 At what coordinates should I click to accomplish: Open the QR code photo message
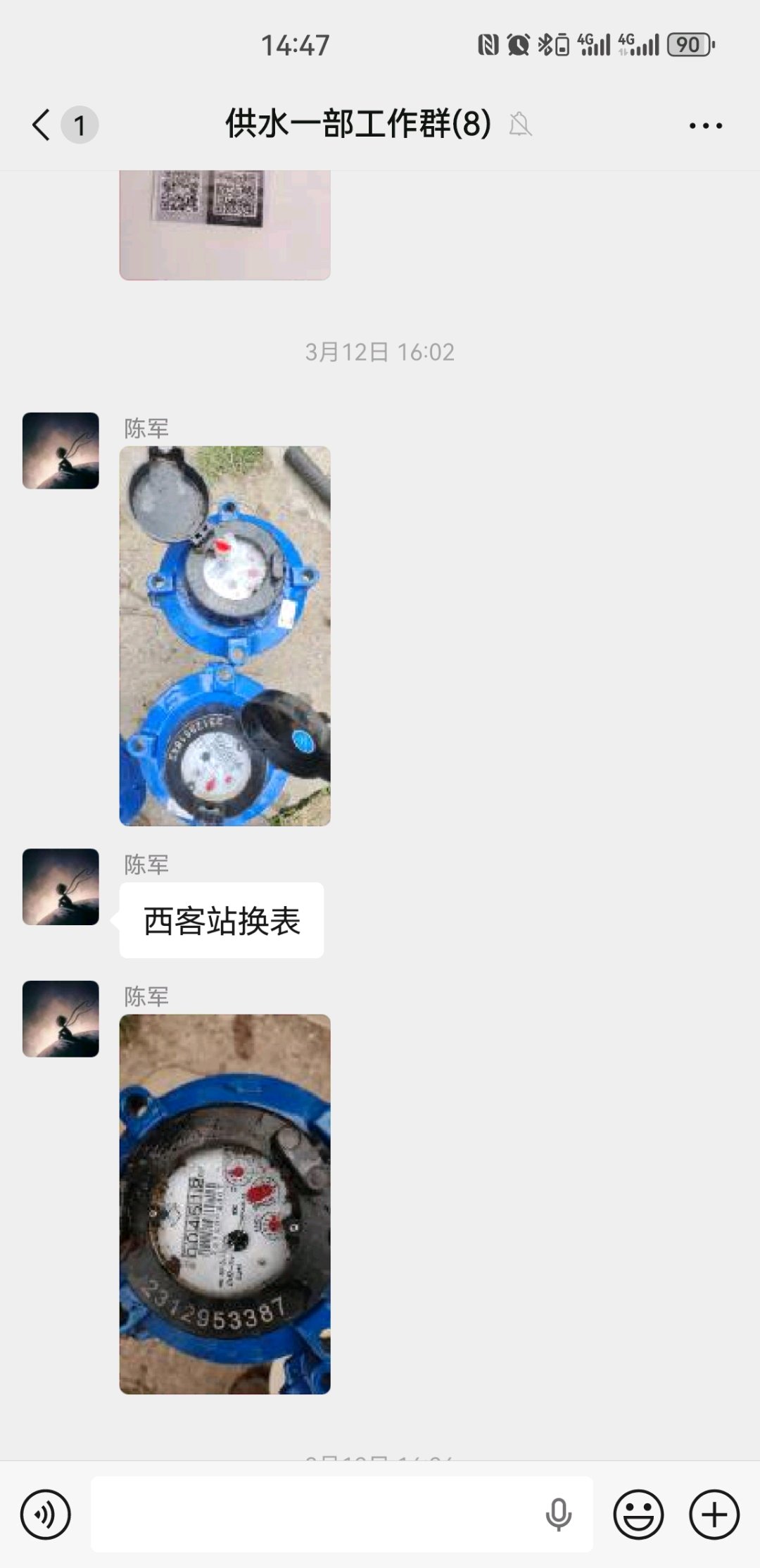pyautogui.click(x=224, y=224)
